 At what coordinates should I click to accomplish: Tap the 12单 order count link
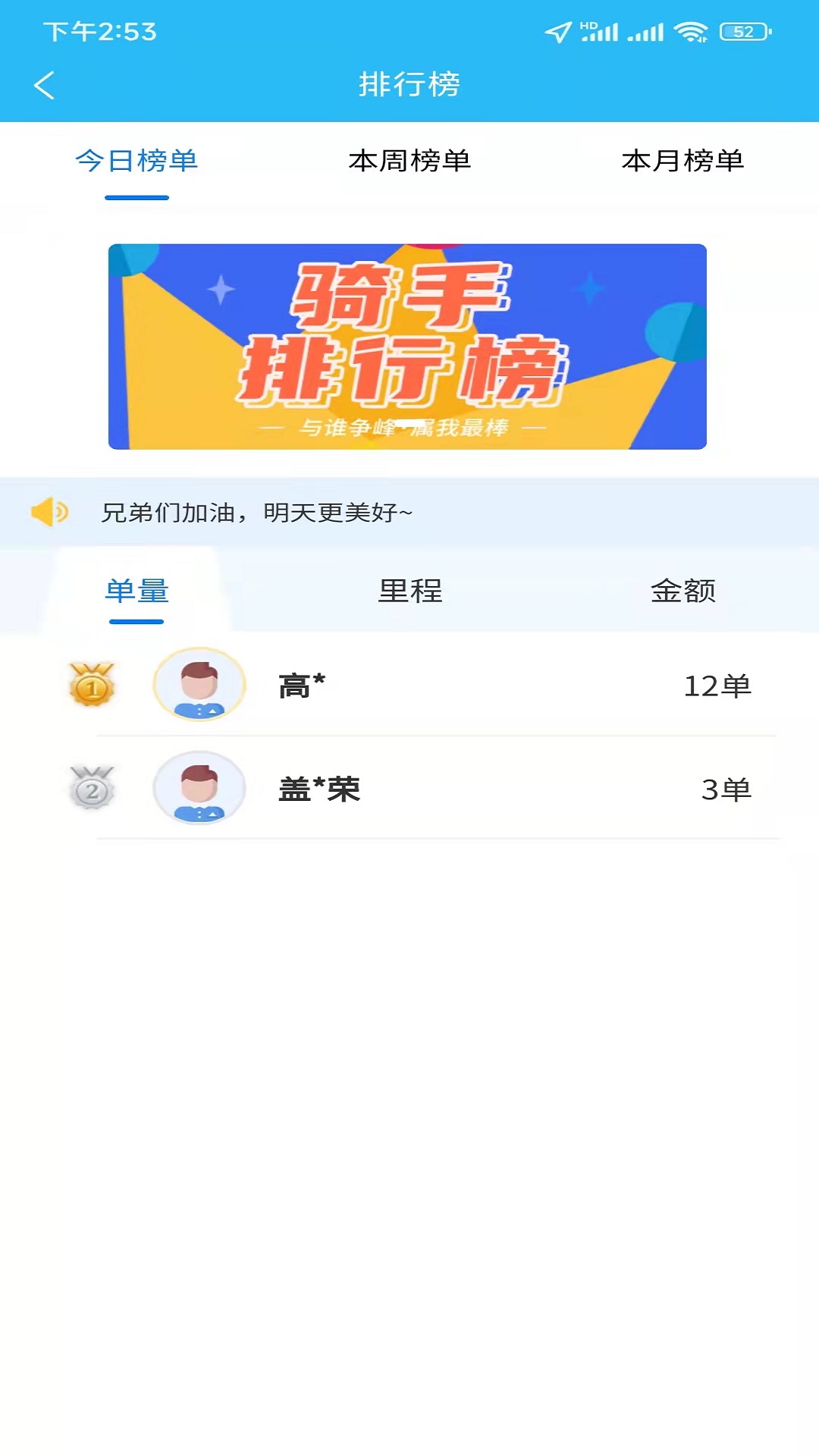(x=717, y=685)
